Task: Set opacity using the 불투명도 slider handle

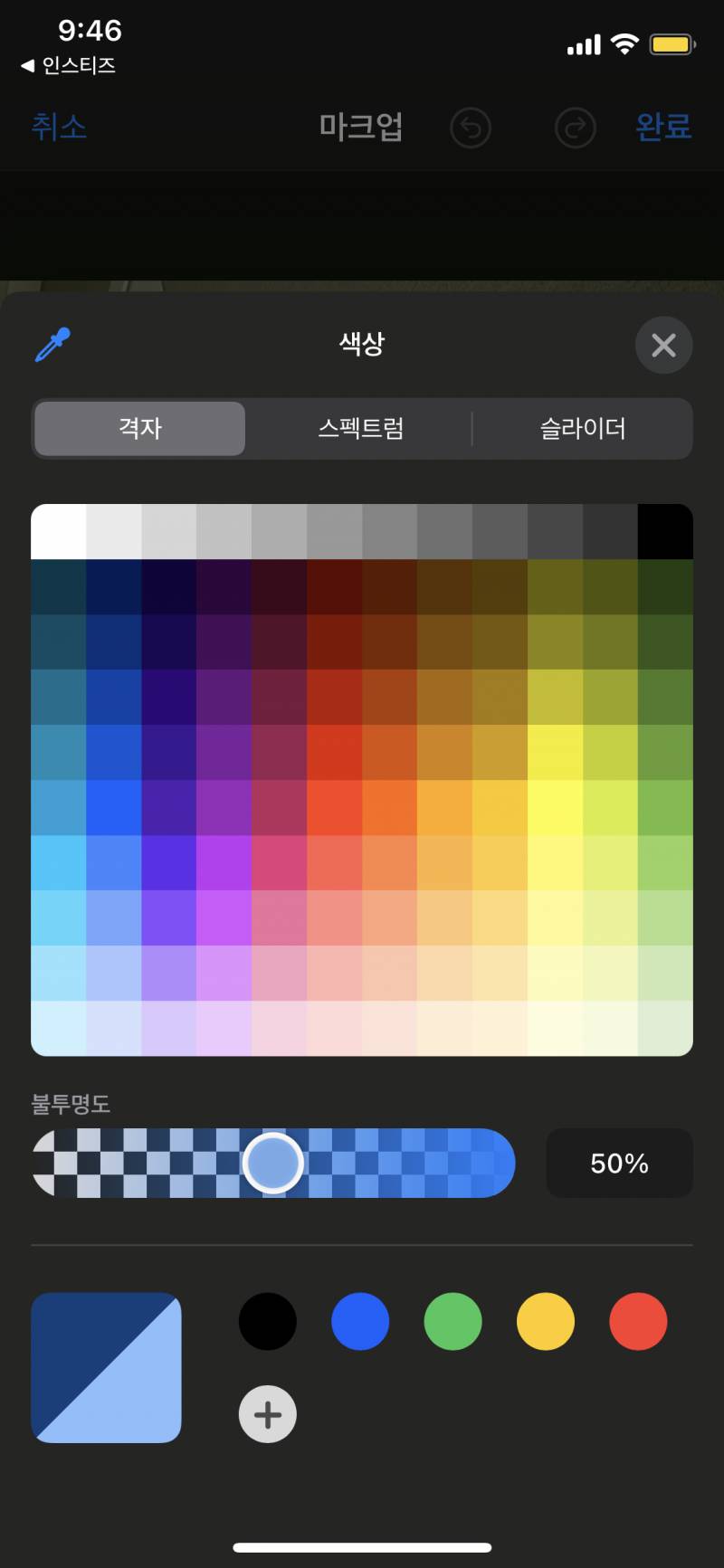Action: [x=272, y=1163]
